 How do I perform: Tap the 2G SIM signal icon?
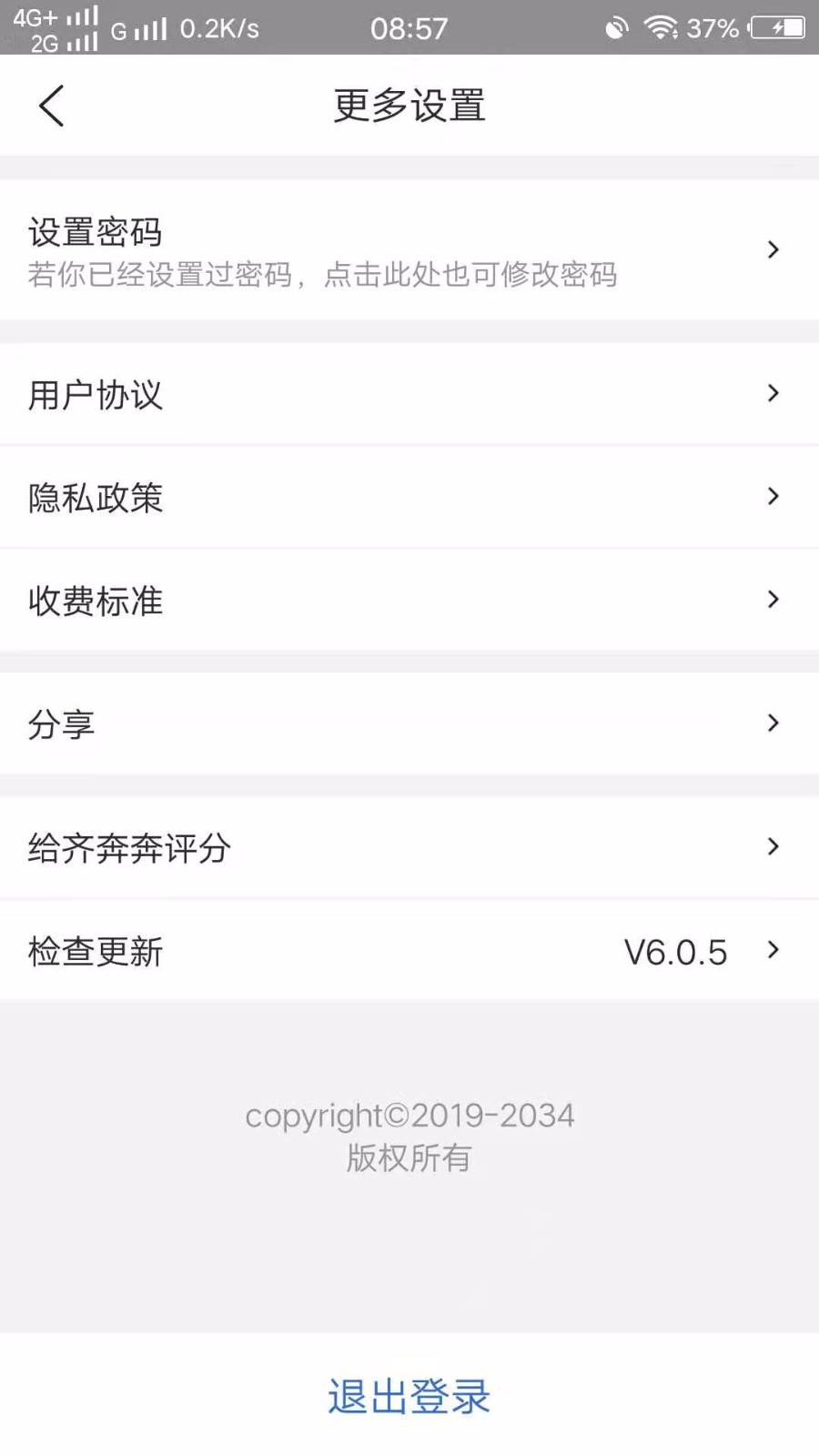click(82, 40)
